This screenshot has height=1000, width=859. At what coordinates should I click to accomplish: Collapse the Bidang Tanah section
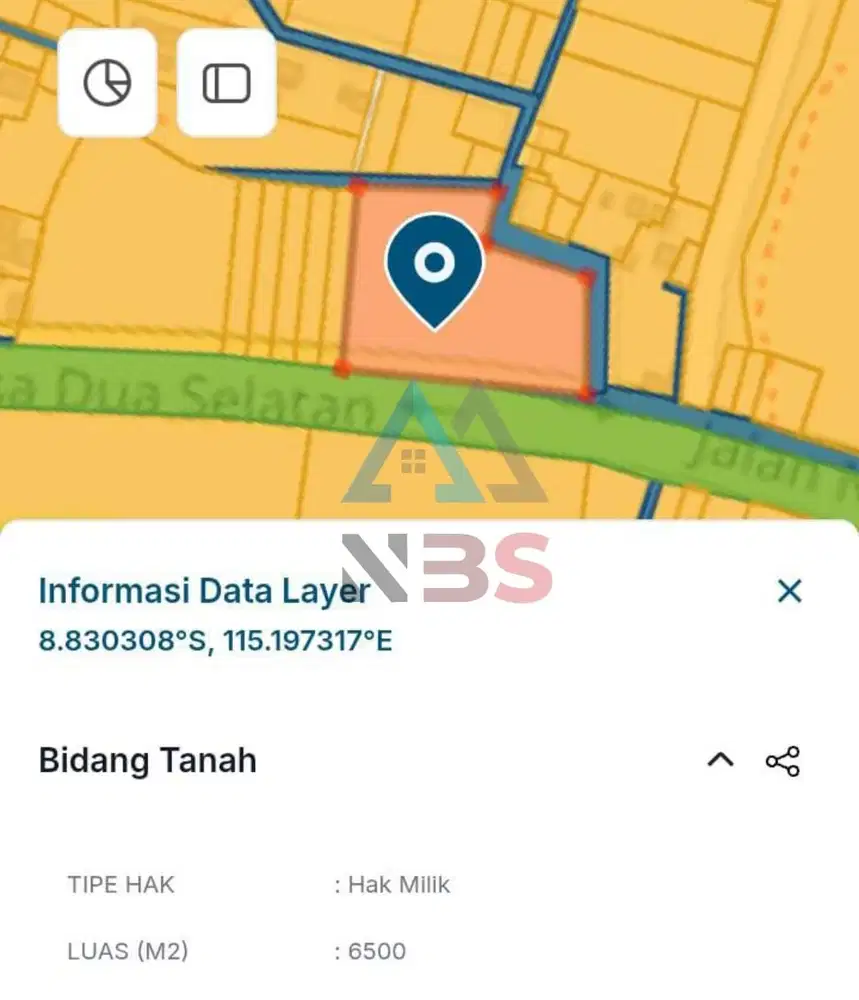click(720, 760)
